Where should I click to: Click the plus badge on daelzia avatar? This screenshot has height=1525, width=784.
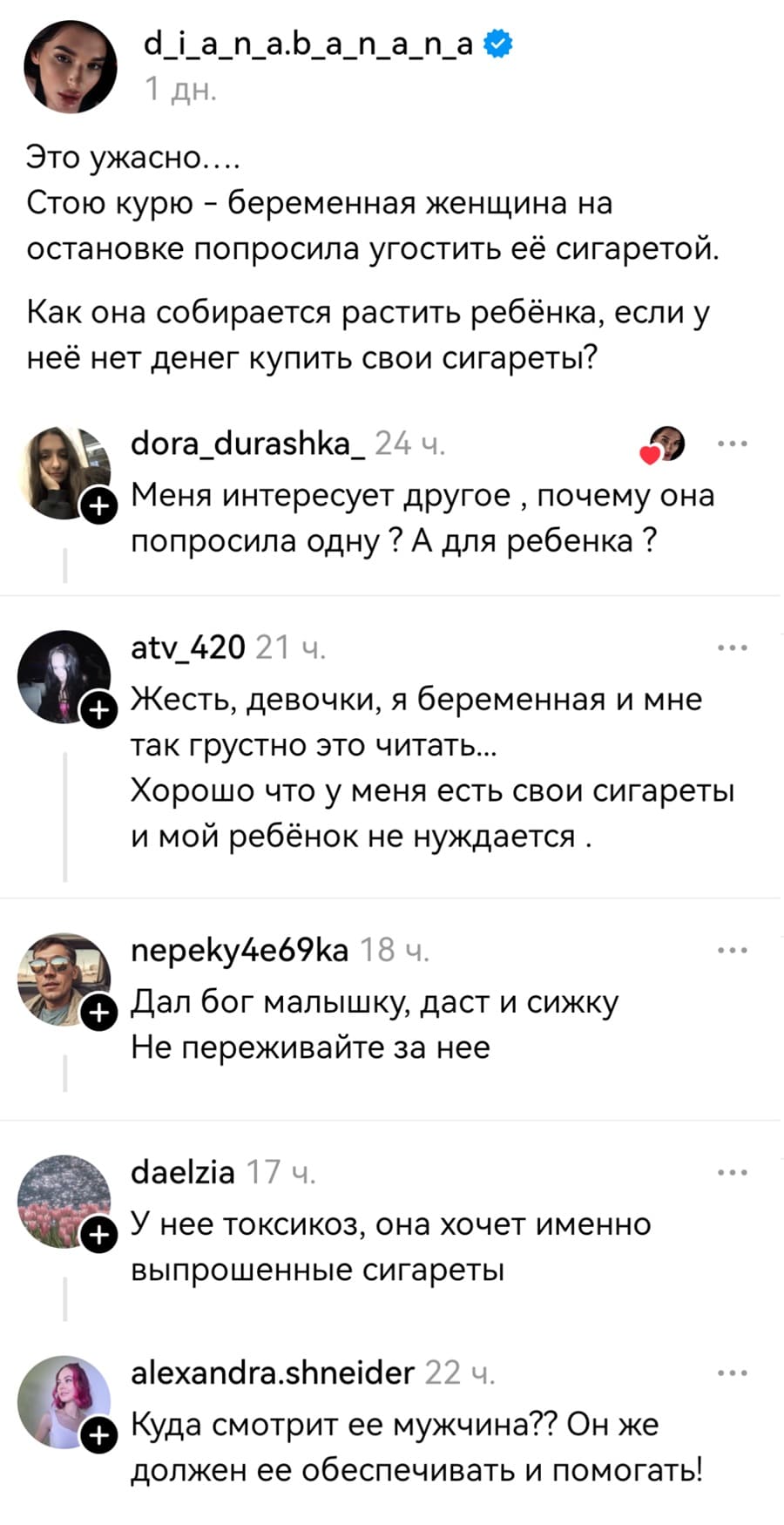pos(98,1234)
